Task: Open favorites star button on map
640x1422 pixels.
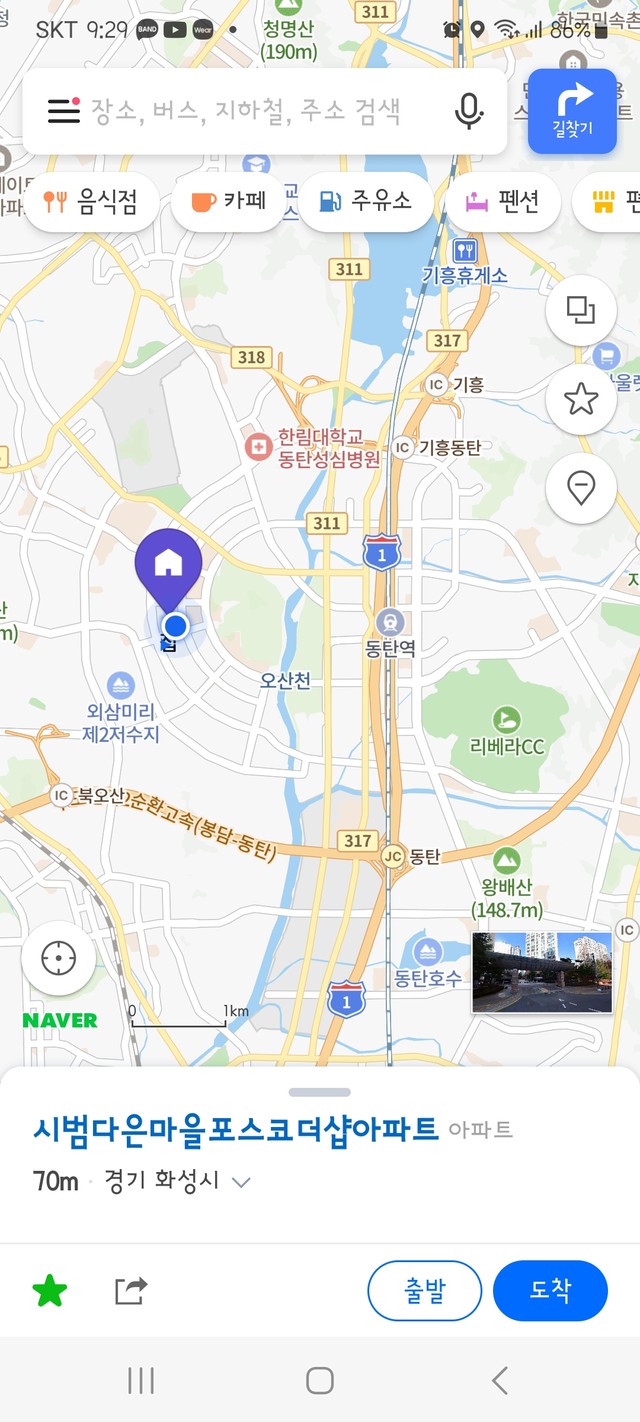Action: click(581, 400)
